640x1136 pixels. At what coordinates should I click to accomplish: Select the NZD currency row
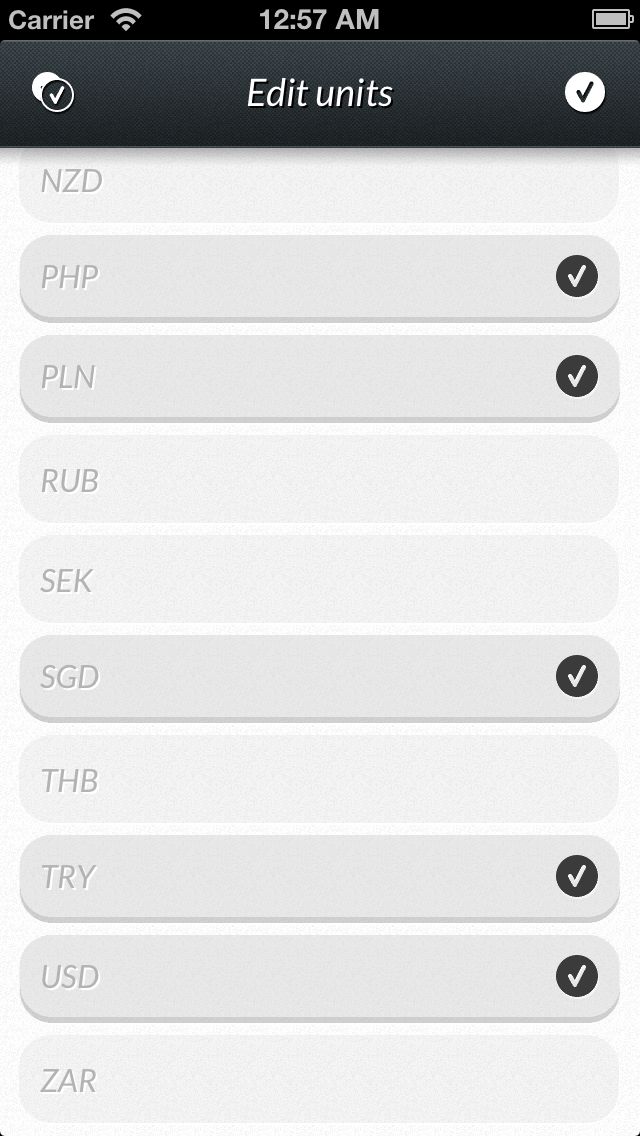(x=319, y=185)
